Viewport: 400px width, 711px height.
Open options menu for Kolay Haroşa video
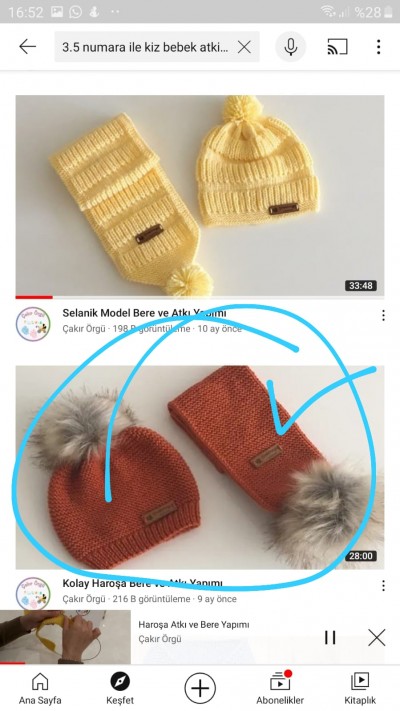(383, 585)
